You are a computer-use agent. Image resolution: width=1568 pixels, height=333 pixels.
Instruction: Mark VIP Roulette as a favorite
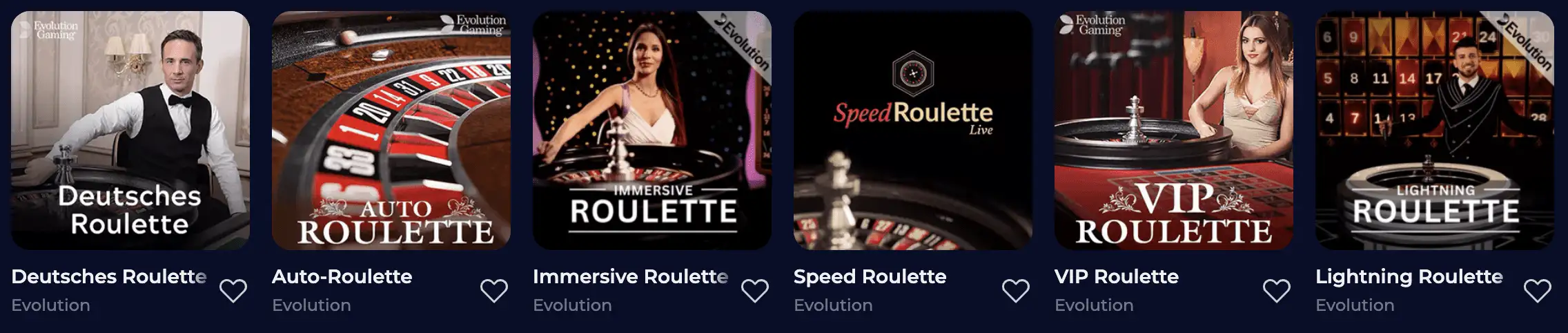pyautogui.click(x=1277, y=291)
